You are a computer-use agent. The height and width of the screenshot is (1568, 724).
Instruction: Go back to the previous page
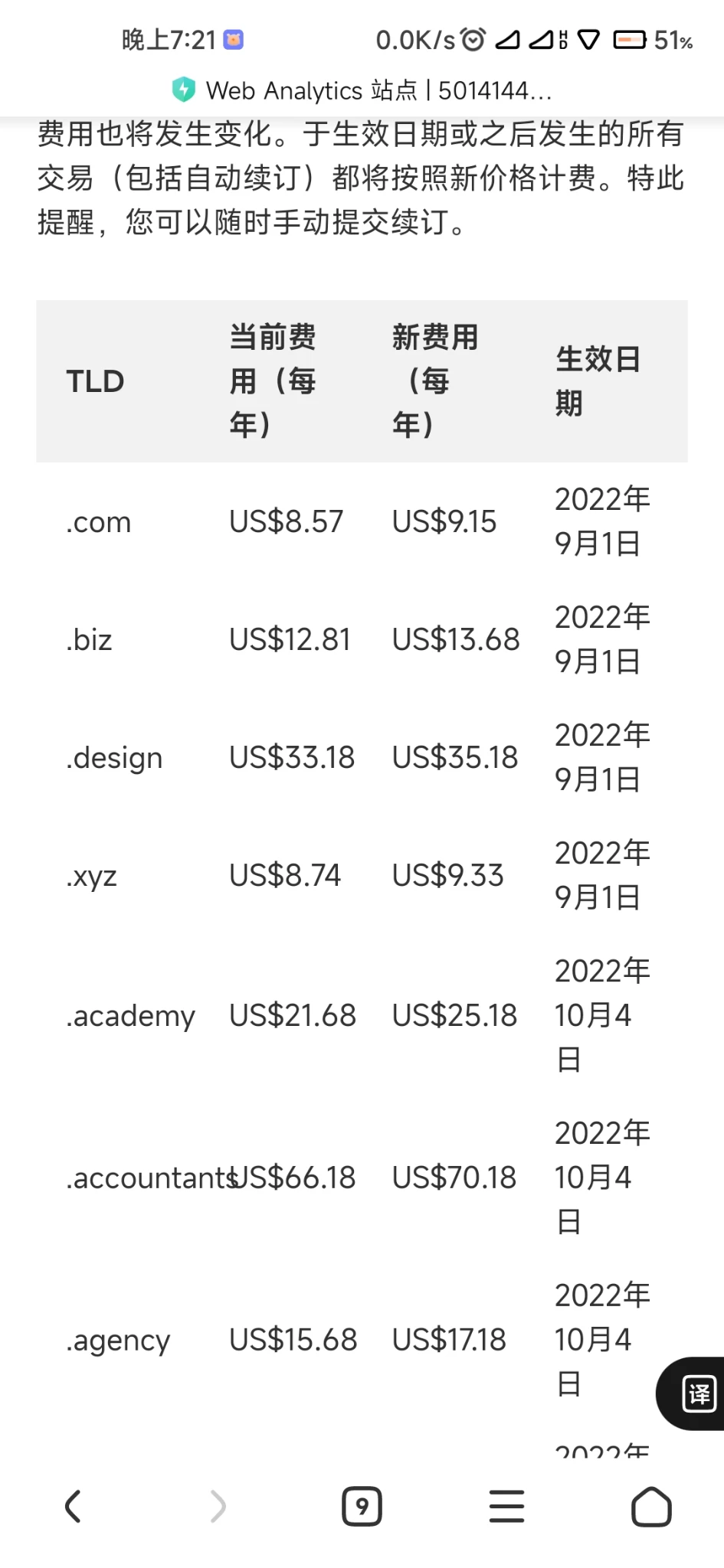(x=73, y=1507)
